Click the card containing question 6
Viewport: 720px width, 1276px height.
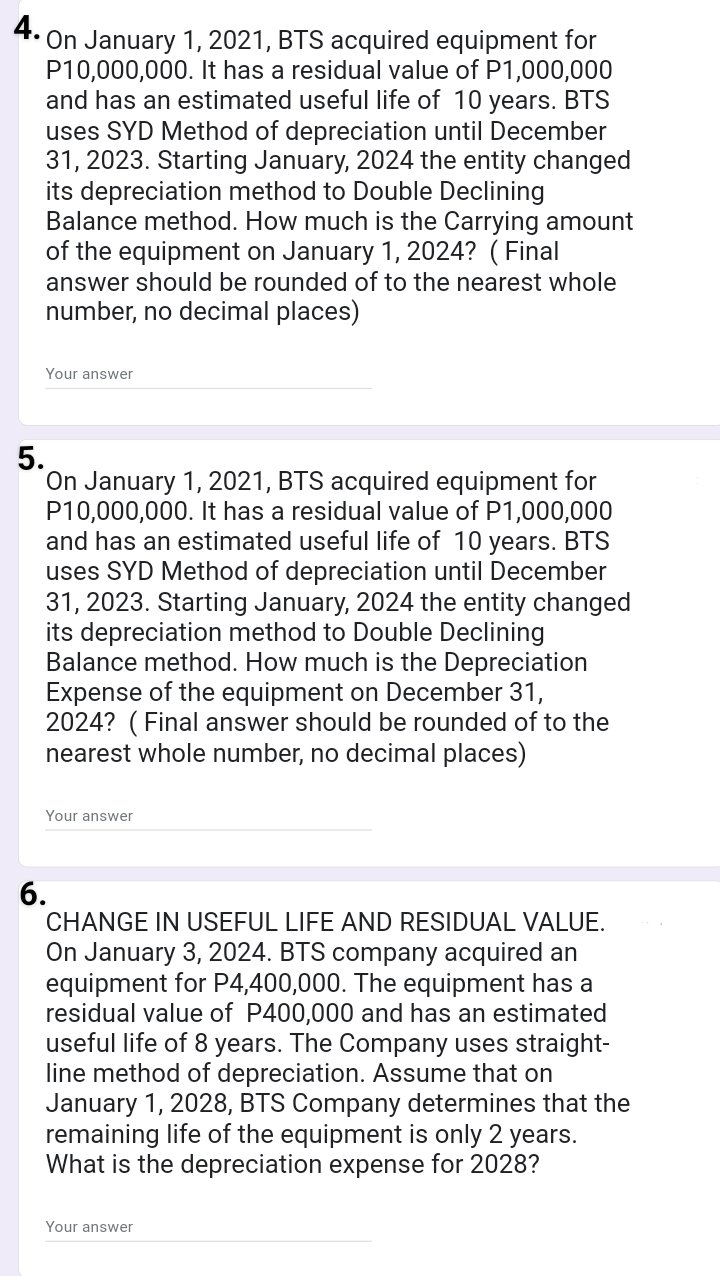[360, 1070]
